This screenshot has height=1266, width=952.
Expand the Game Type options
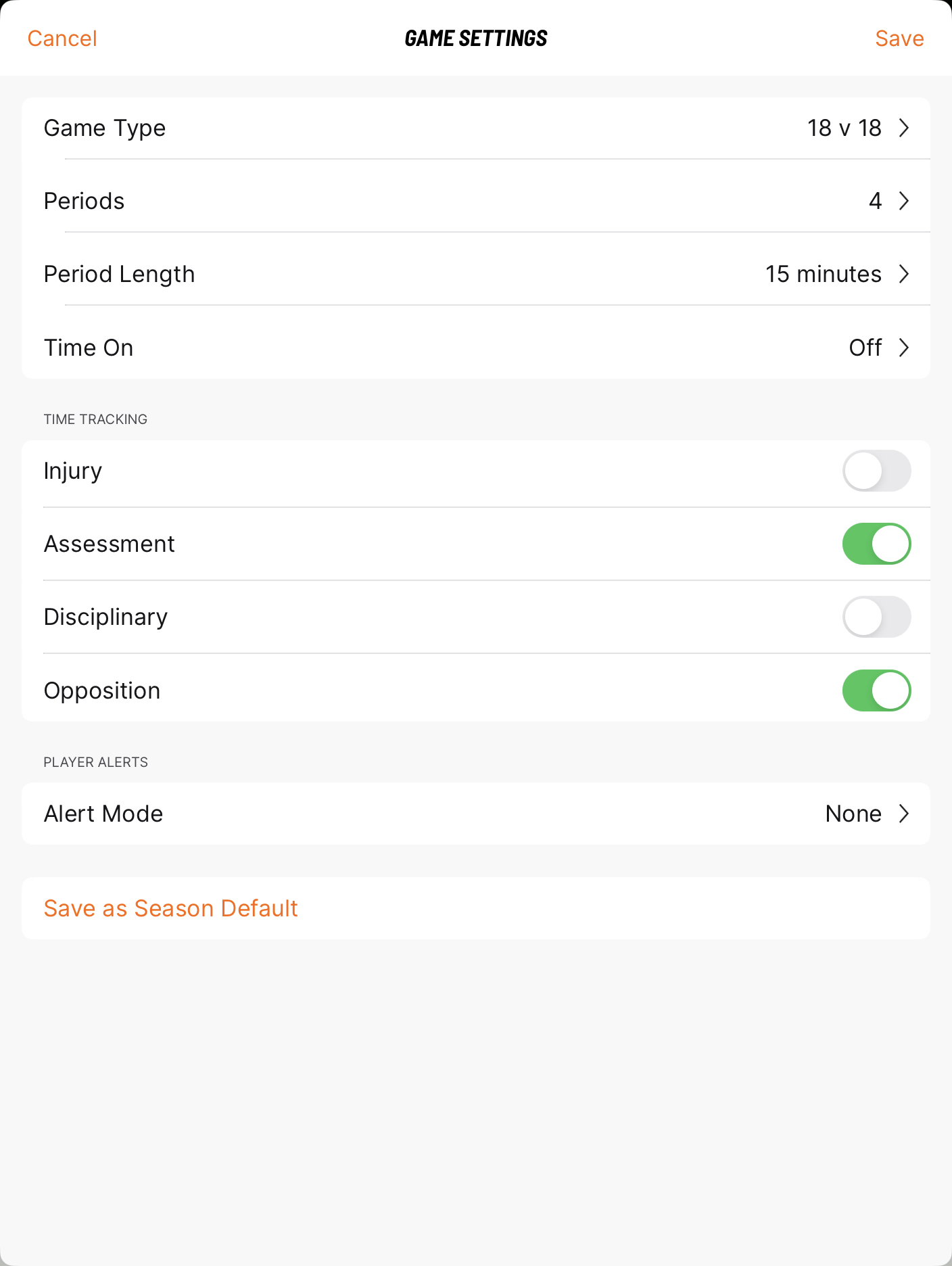pos(905,128)
